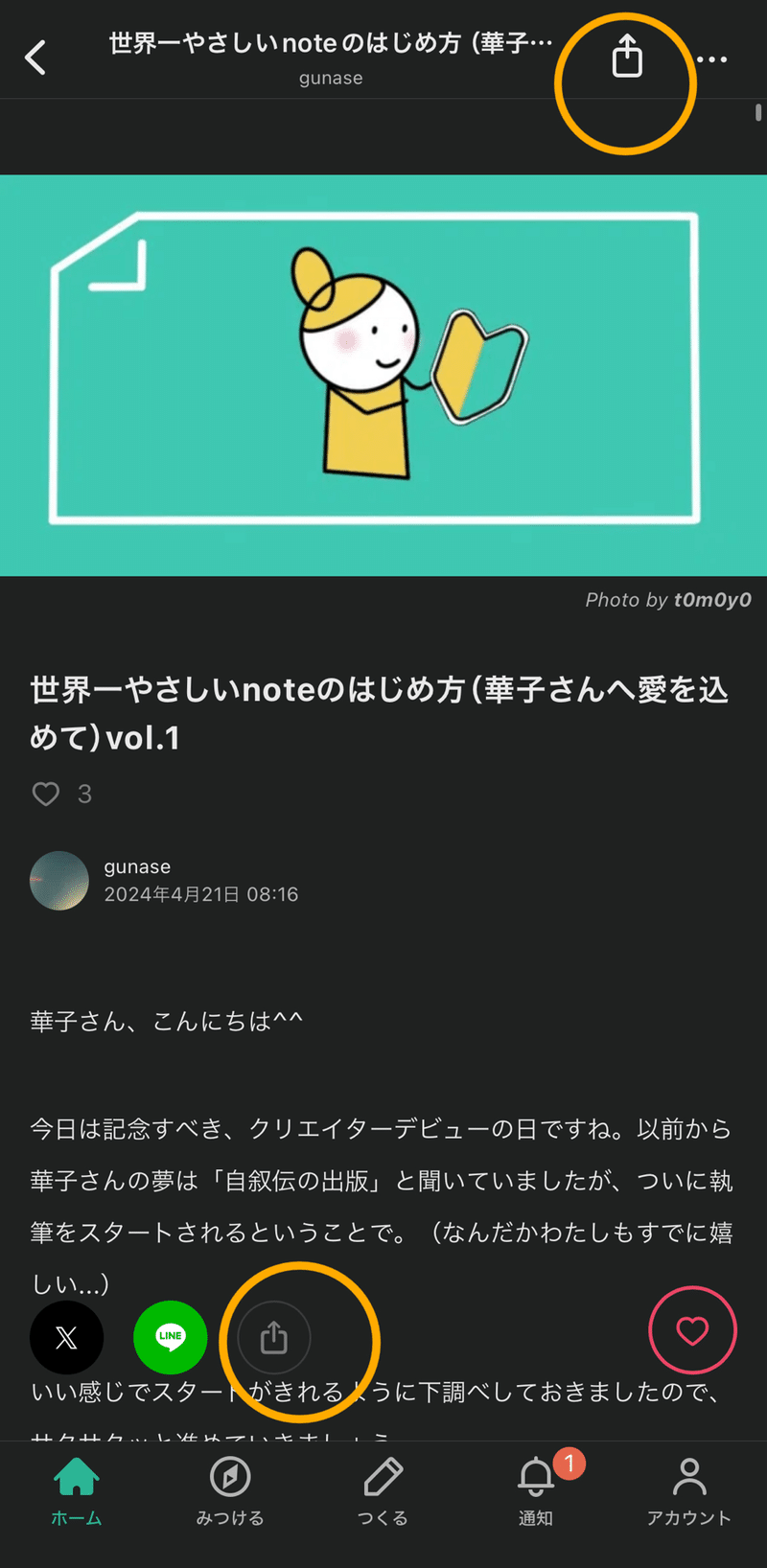
Task: Open author gunase's profile
Action: (136, 866)
